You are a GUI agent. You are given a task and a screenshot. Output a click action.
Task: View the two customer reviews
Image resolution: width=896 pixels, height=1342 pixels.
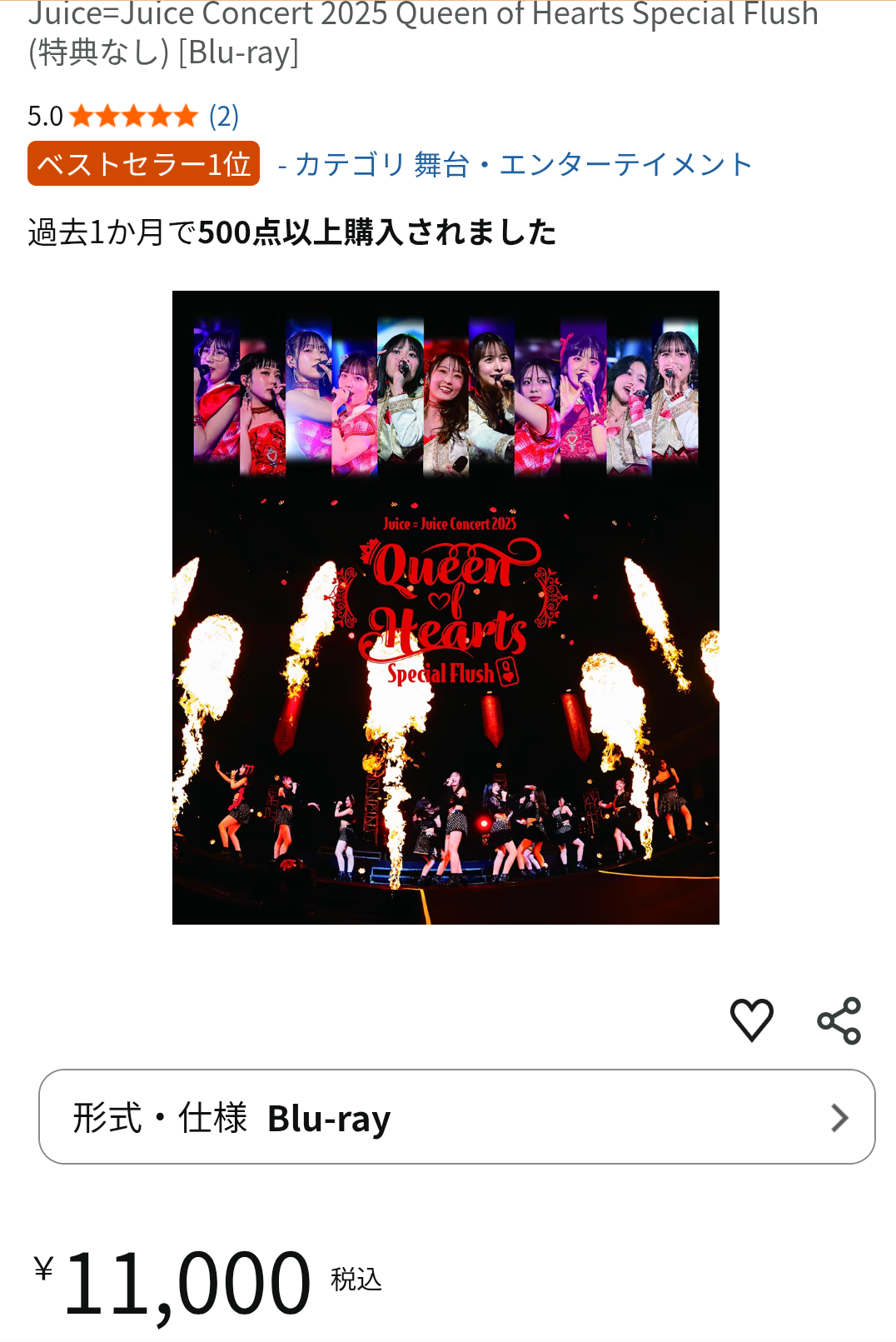click(x=224, y=116)
